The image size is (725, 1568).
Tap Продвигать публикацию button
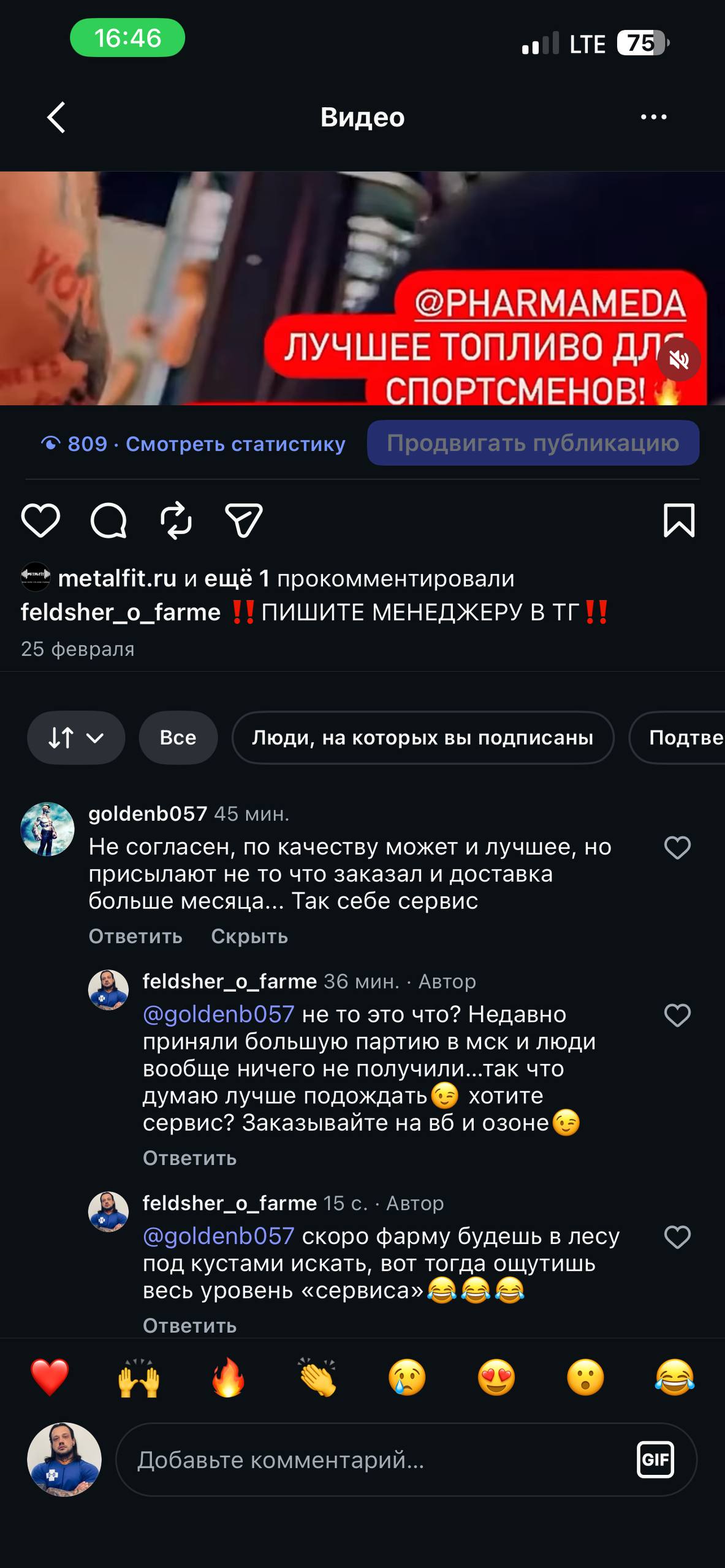pyautogui.click(x=533, y=443)
